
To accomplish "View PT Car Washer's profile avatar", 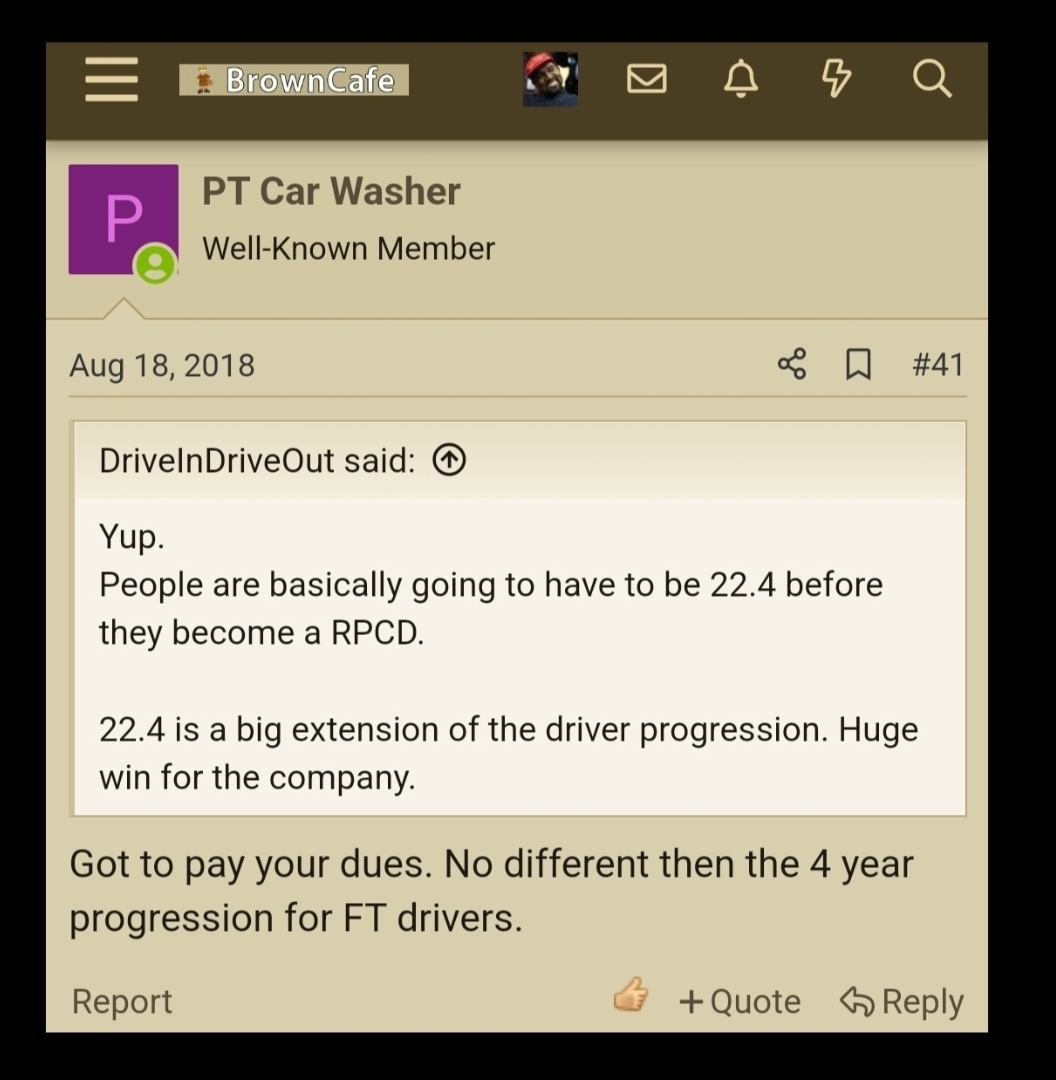I will [123, 219].
